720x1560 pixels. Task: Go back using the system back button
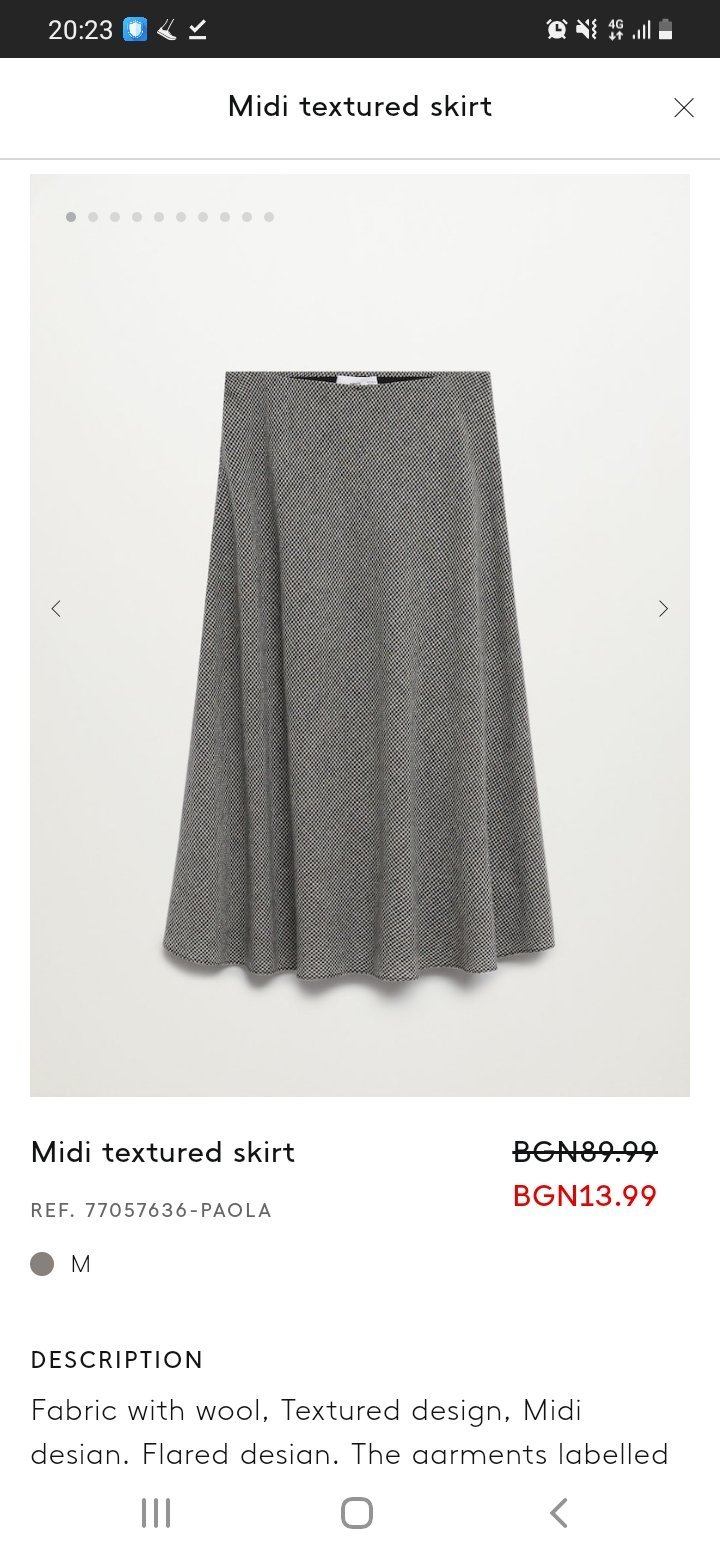tap(559, 1512)
